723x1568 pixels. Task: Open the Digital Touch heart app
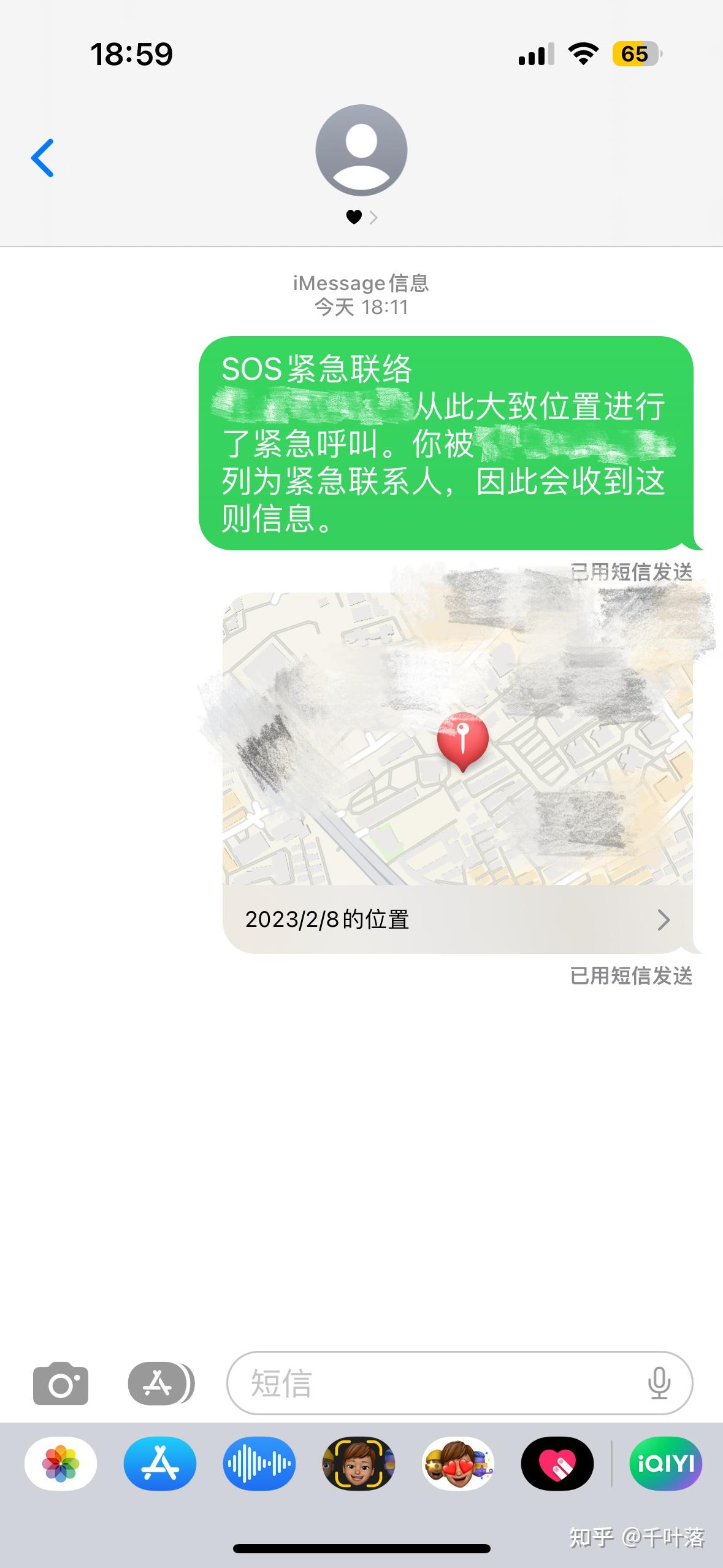(557, 1464)
